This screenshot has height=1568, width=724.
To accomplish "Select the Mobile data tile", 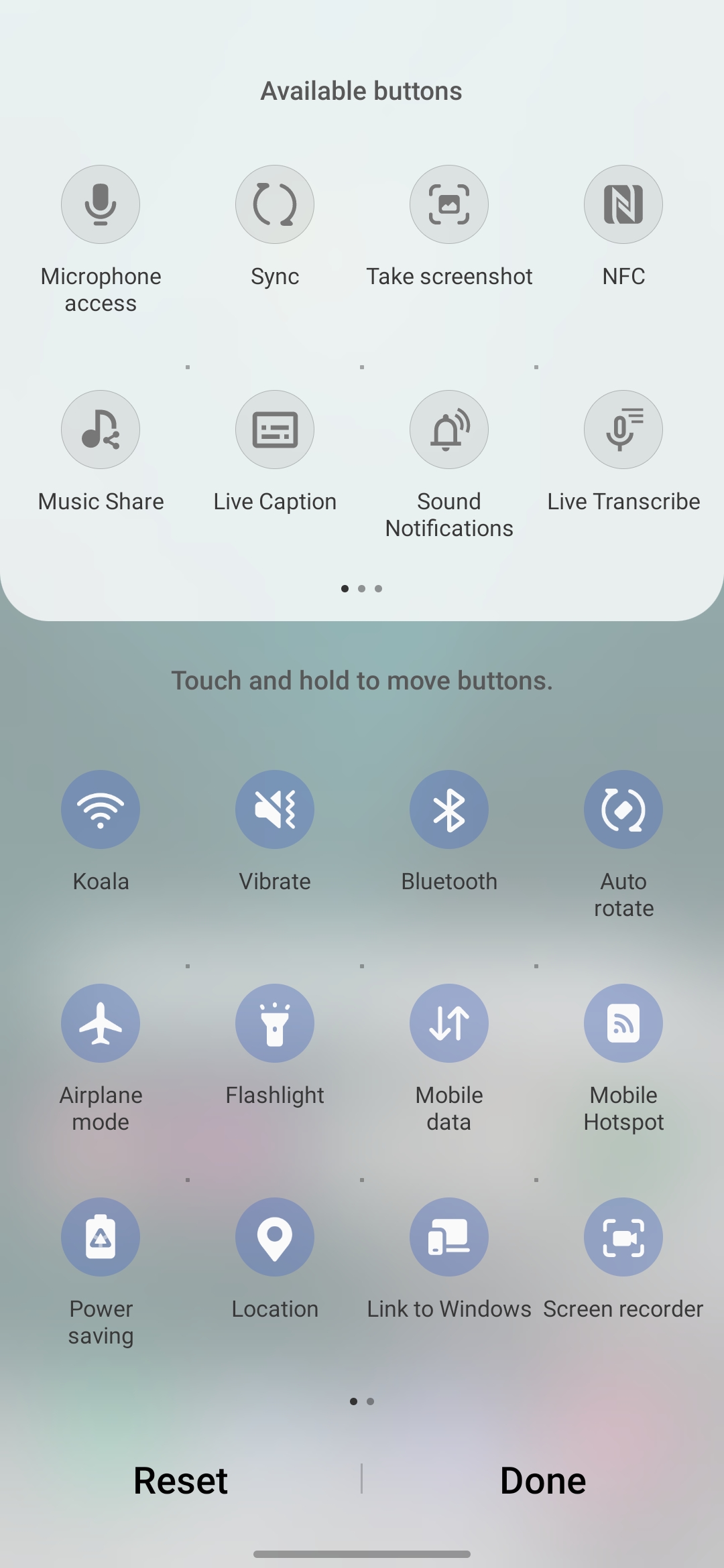I will pos(449,1023).
